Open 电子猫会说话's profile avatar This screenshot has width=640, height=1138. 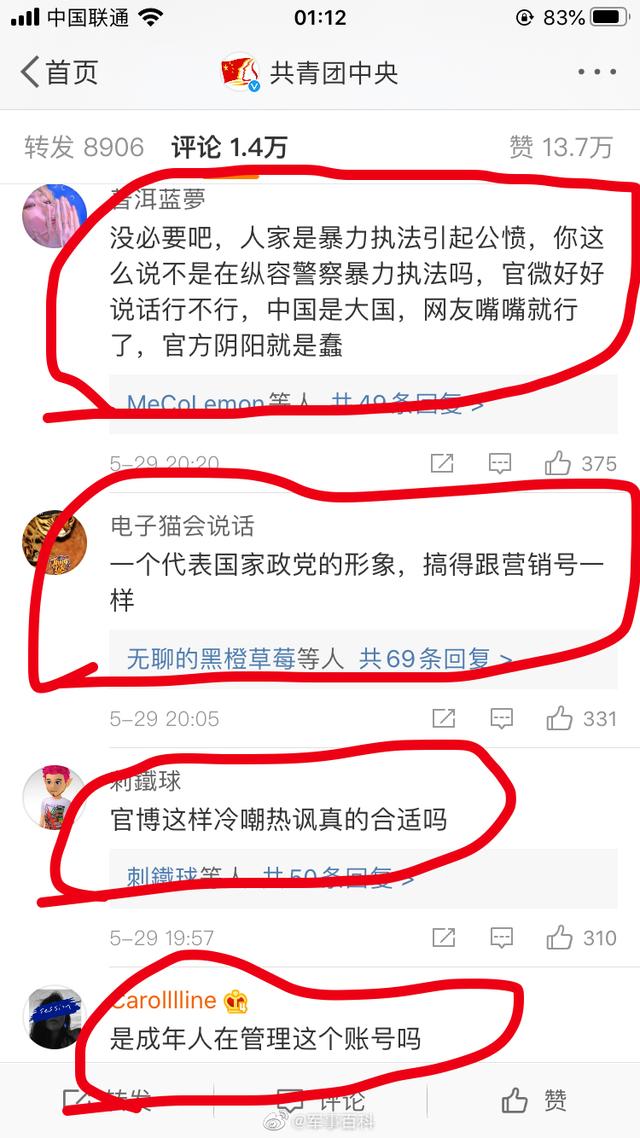tap(48, 544)
